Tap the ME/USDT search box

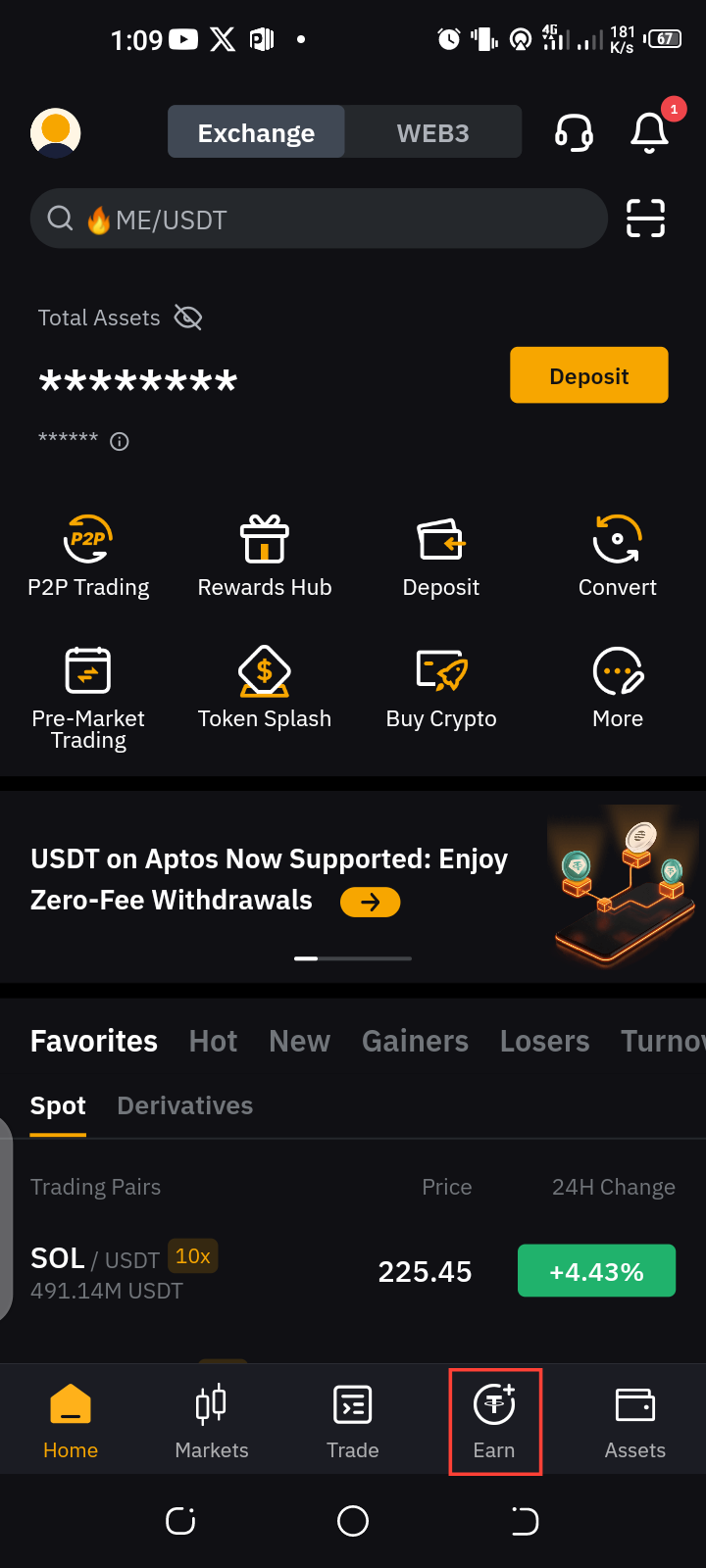[x=319, y=219]
